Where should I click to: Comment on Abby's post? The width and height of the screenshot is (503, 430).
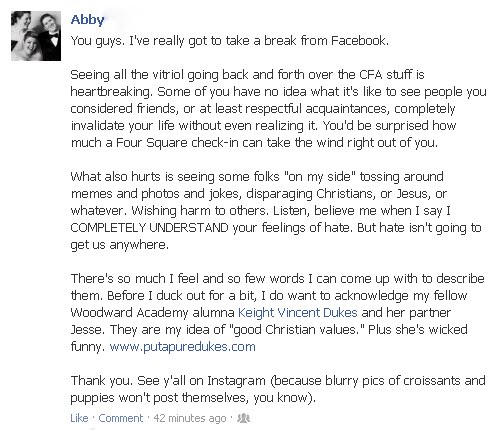click(121, 418)
